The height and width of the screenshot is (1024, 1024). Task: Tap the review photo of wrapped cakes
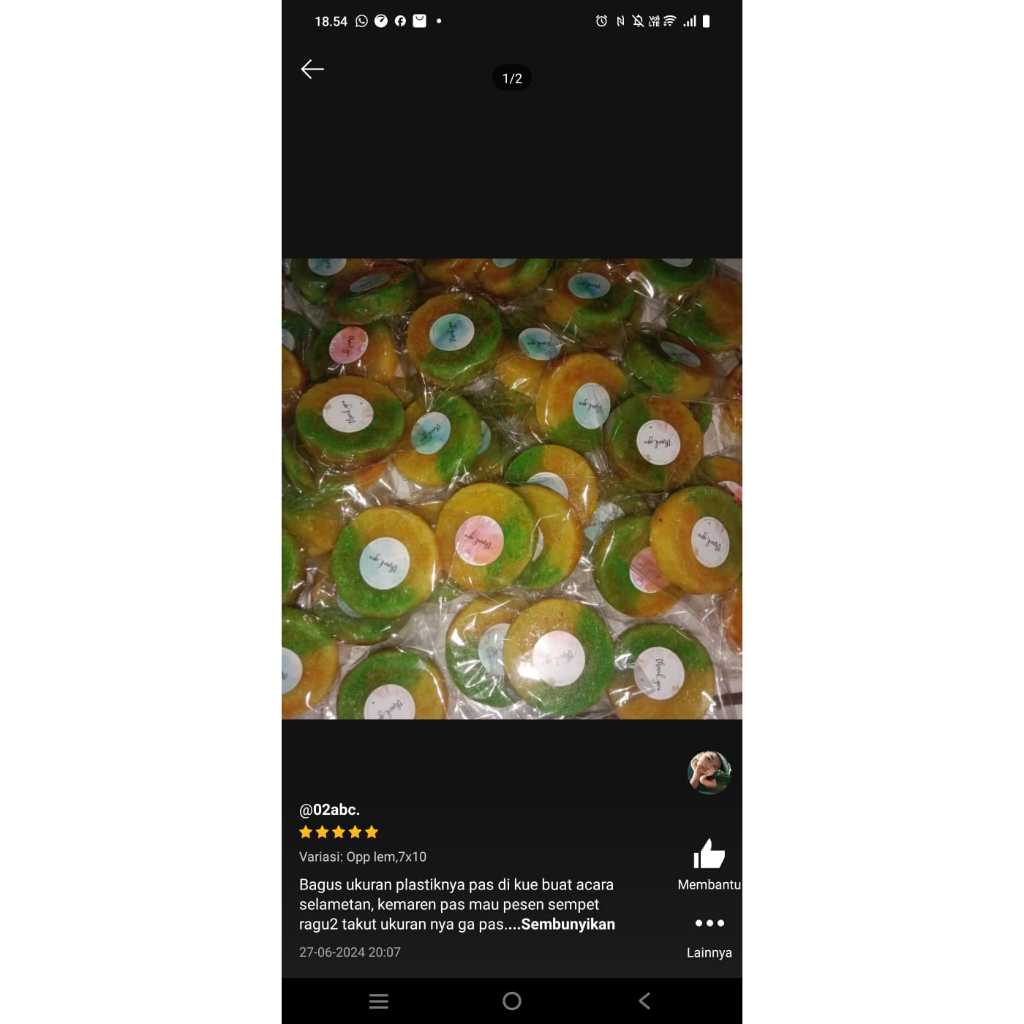(x=512, y=488)
